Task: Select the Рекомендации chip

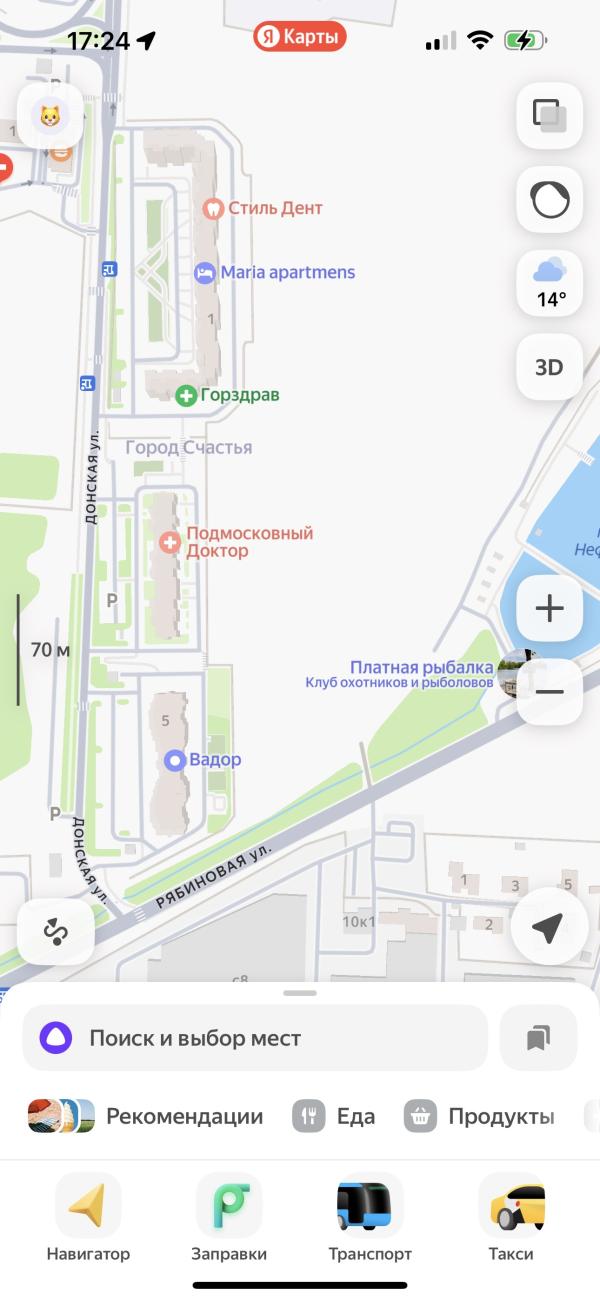Action: (x=145, y=1116)
